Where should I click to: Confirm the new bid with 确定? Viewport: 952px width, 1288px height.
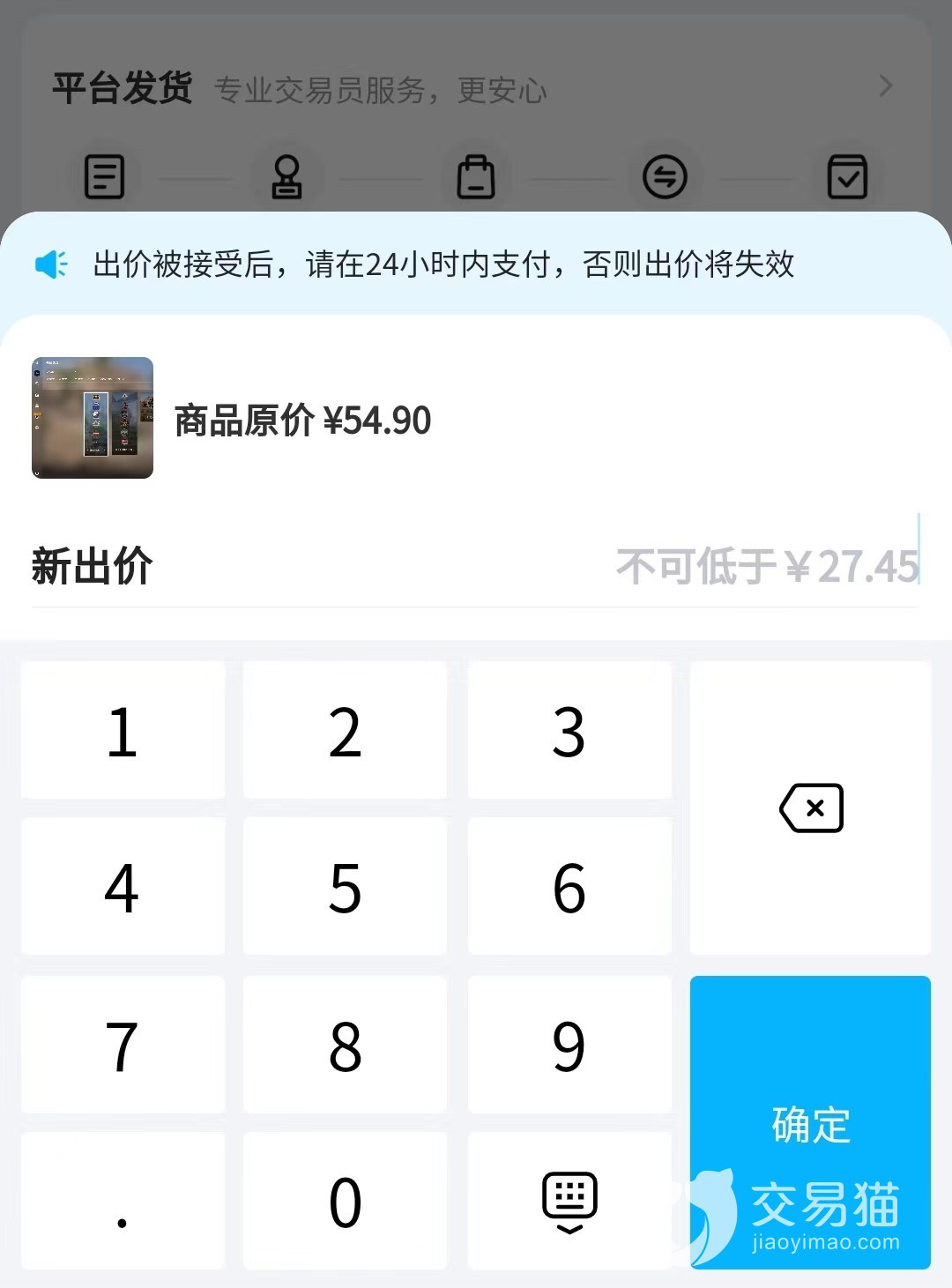click(x=810, y=1121)
